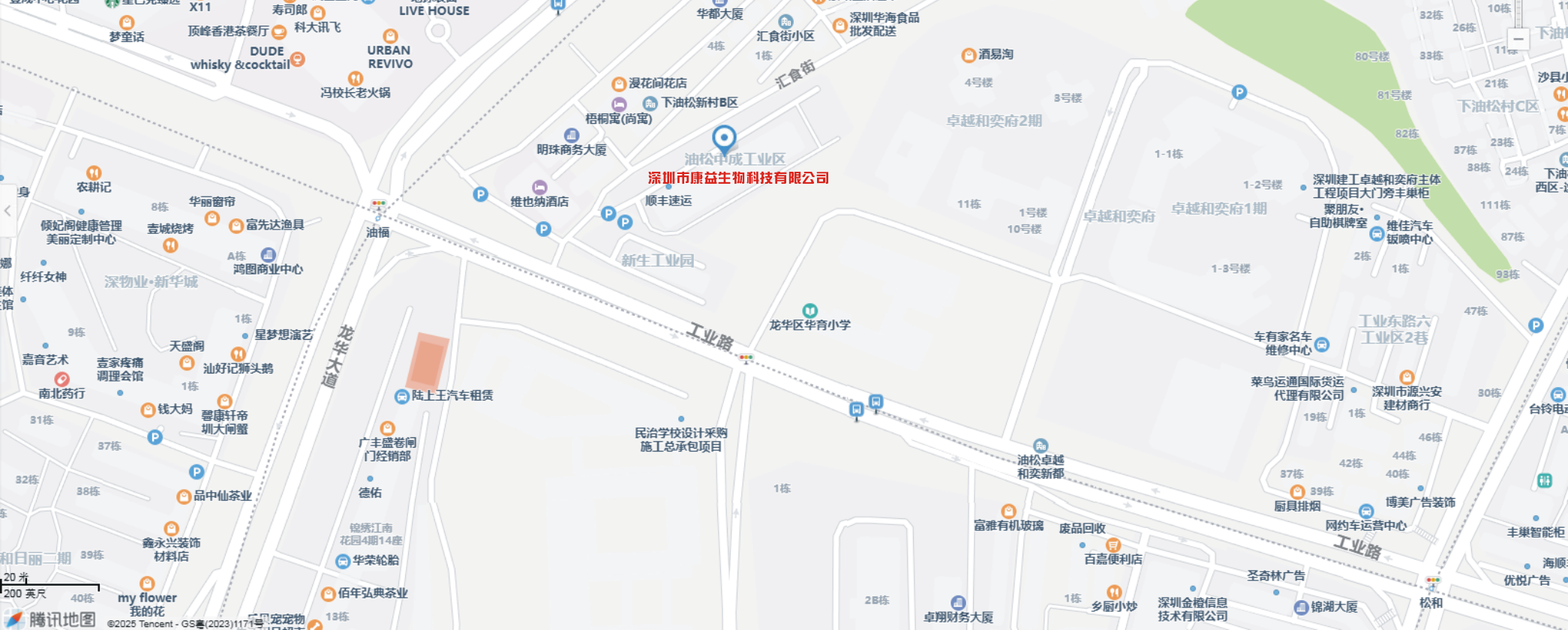The width and height of the screenshot is (1568, 630).
Task: Collapse the side panel with the left arrow
Action: coord(8,211)
